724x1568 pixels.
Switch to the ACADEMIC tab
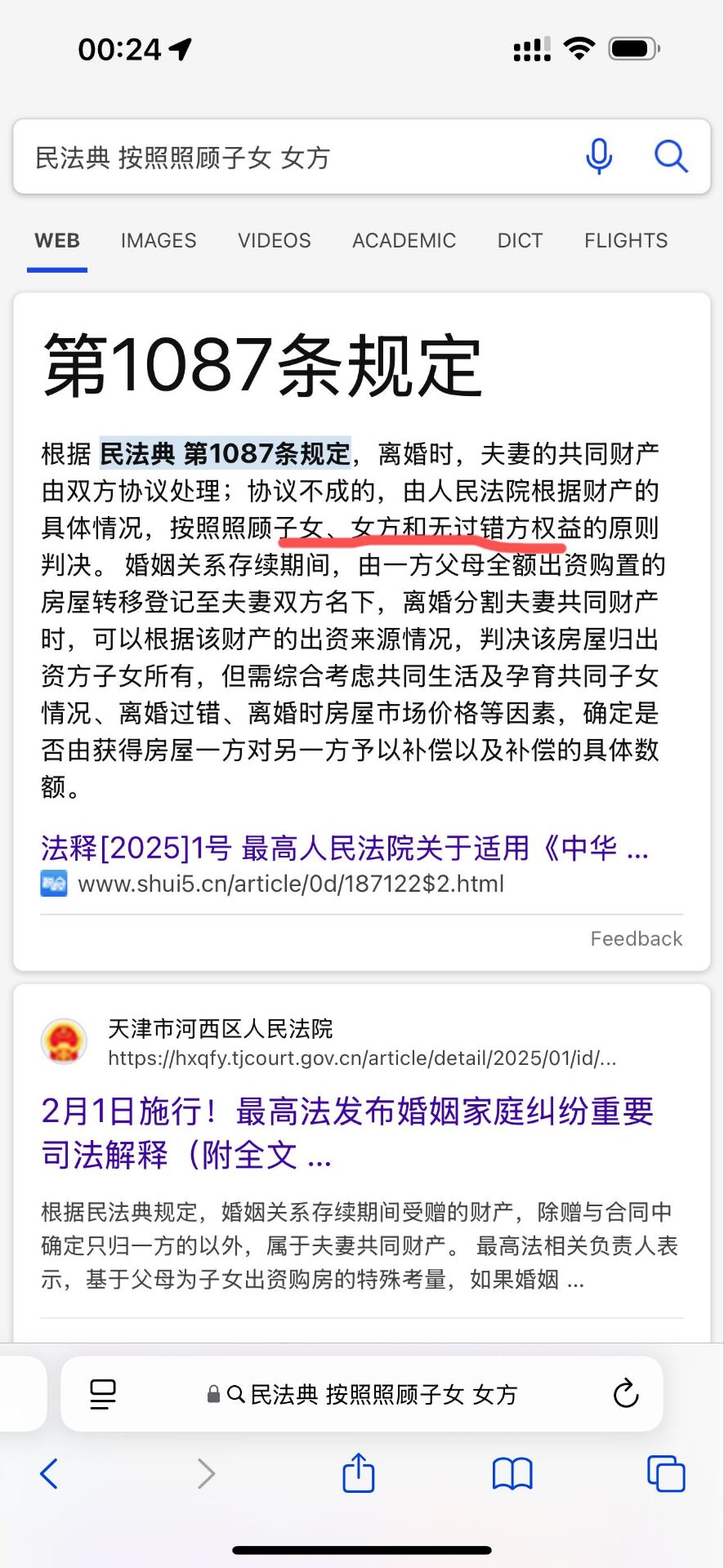(x=404, y=241)
